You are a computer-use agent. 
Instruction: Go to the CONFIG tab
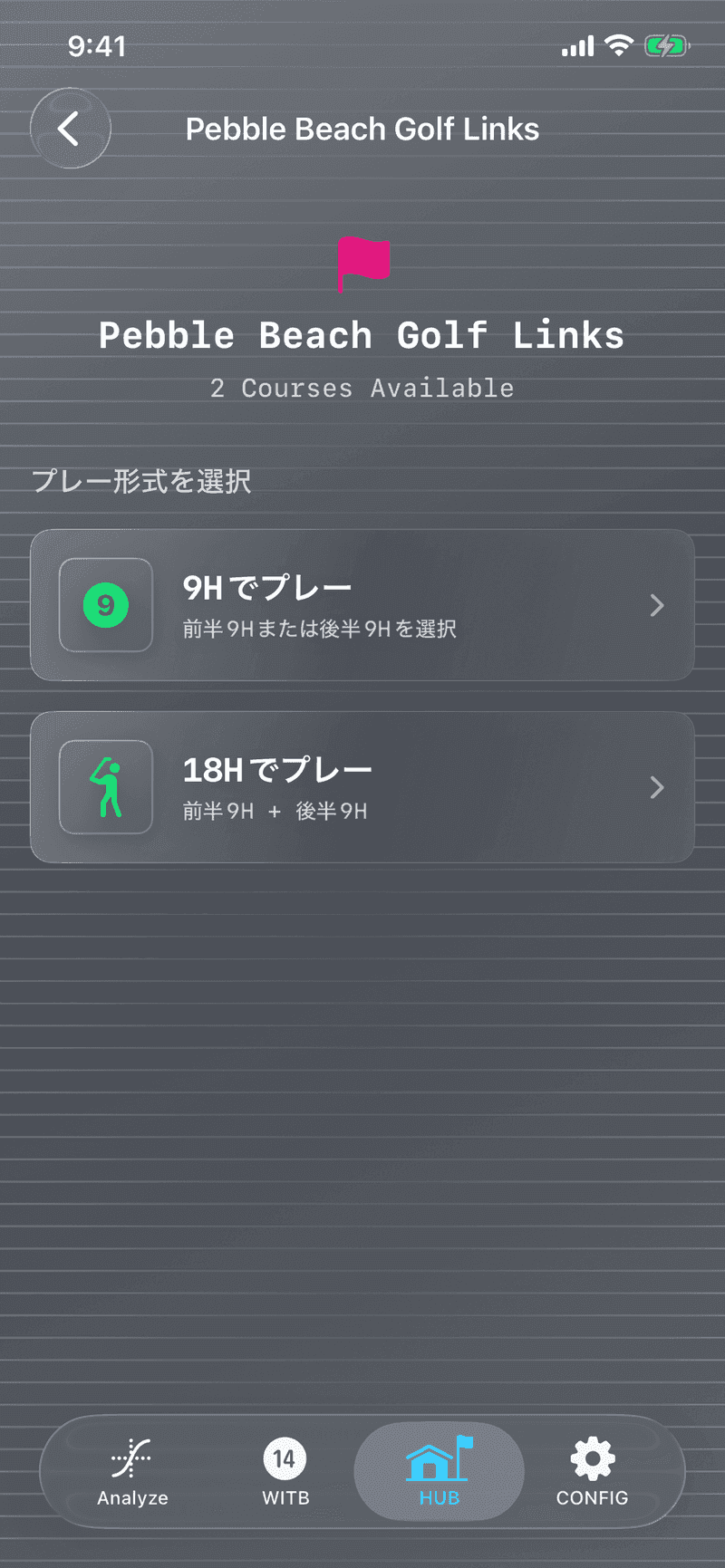[592, 1471]
